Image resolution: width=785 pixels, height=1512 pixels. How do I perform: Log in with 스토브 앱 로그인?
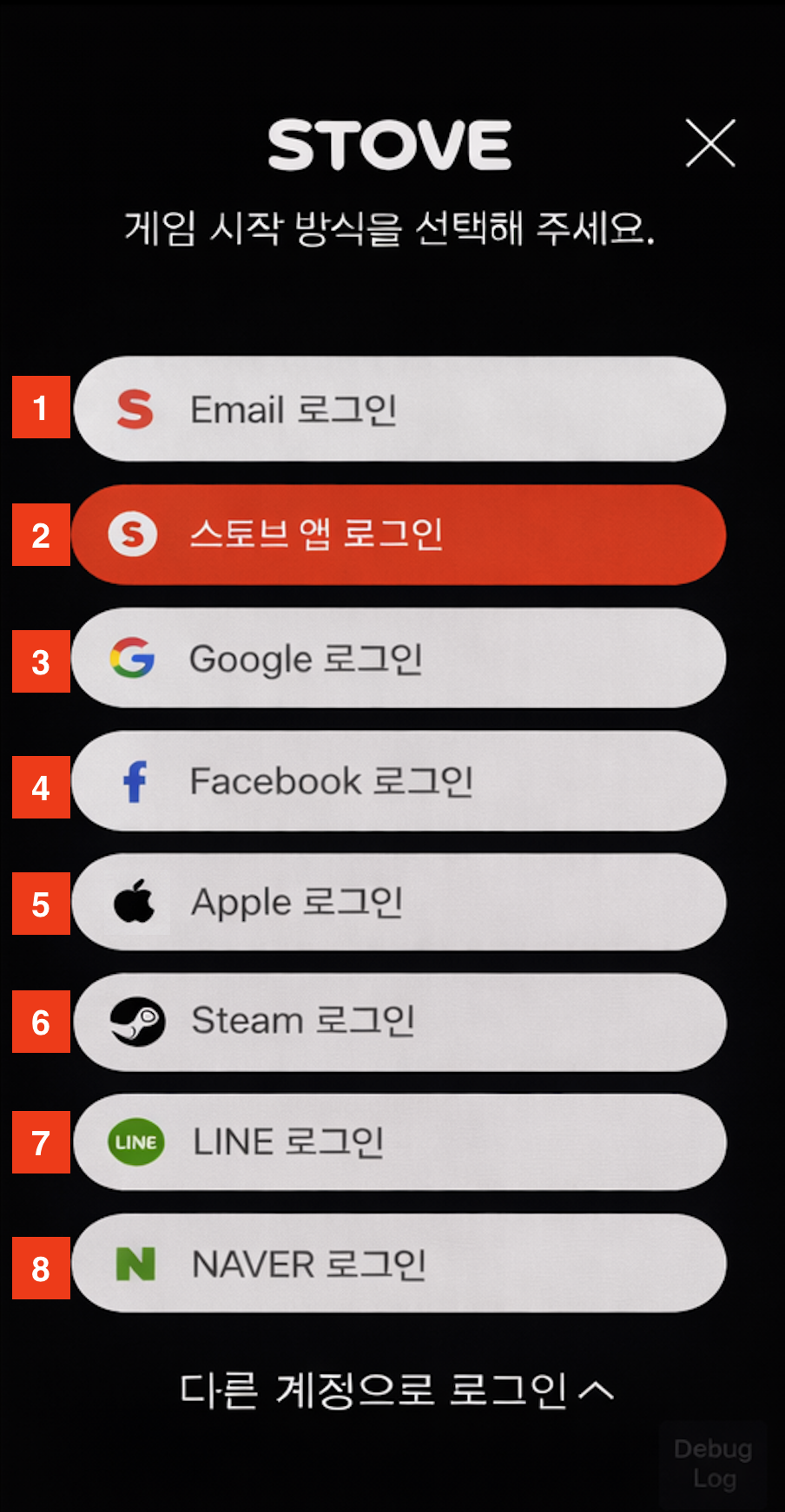399,535
